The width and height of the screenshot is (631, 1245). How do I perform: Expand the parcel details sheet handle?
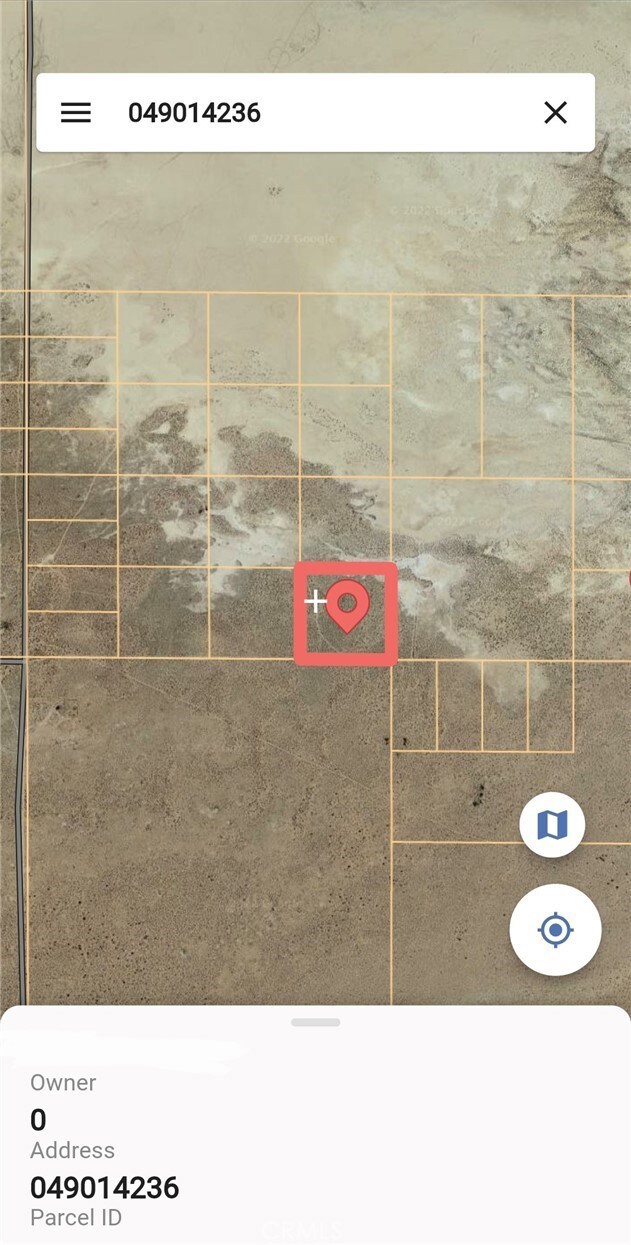[x=316, y=1022]
